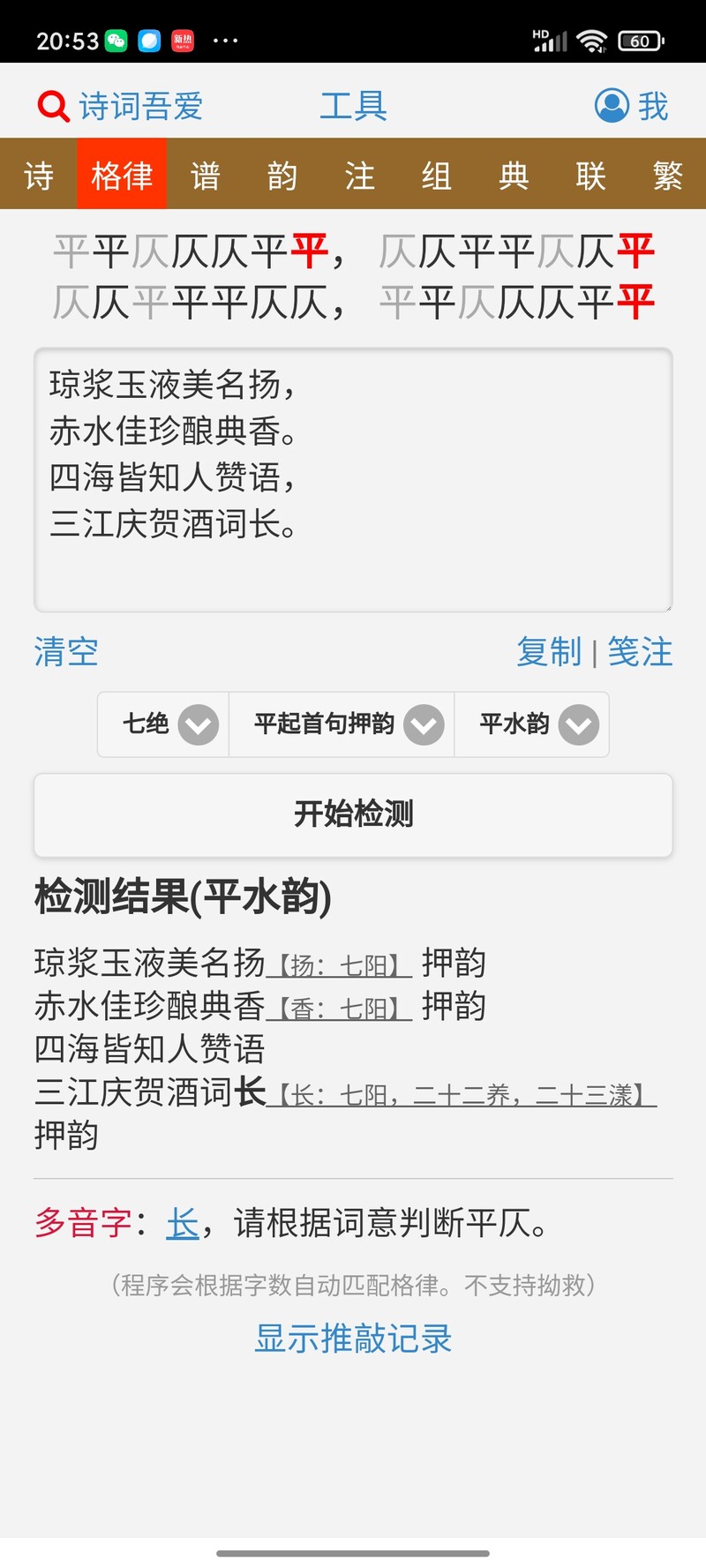Open the 诗词吾爱 search
706x1568 pixels.
point(120,106)
